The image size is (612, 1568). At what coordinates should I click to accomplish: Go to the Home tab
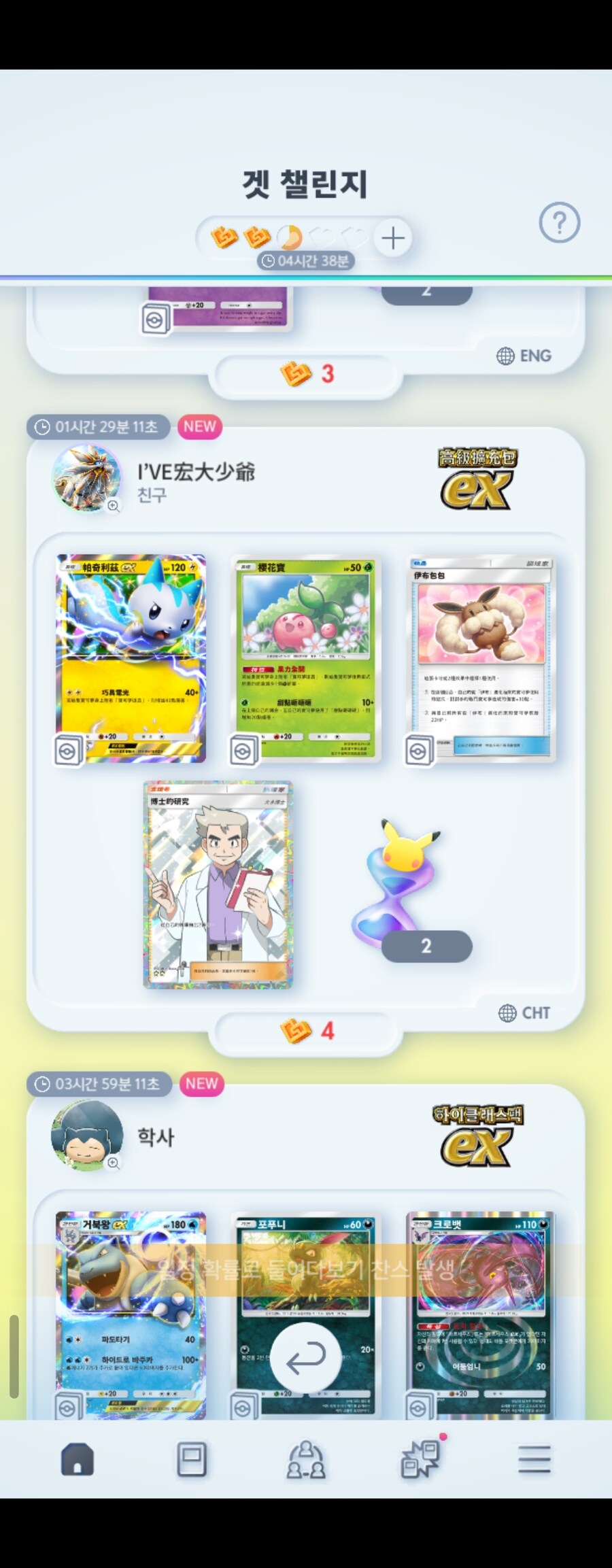[78, 1459]
